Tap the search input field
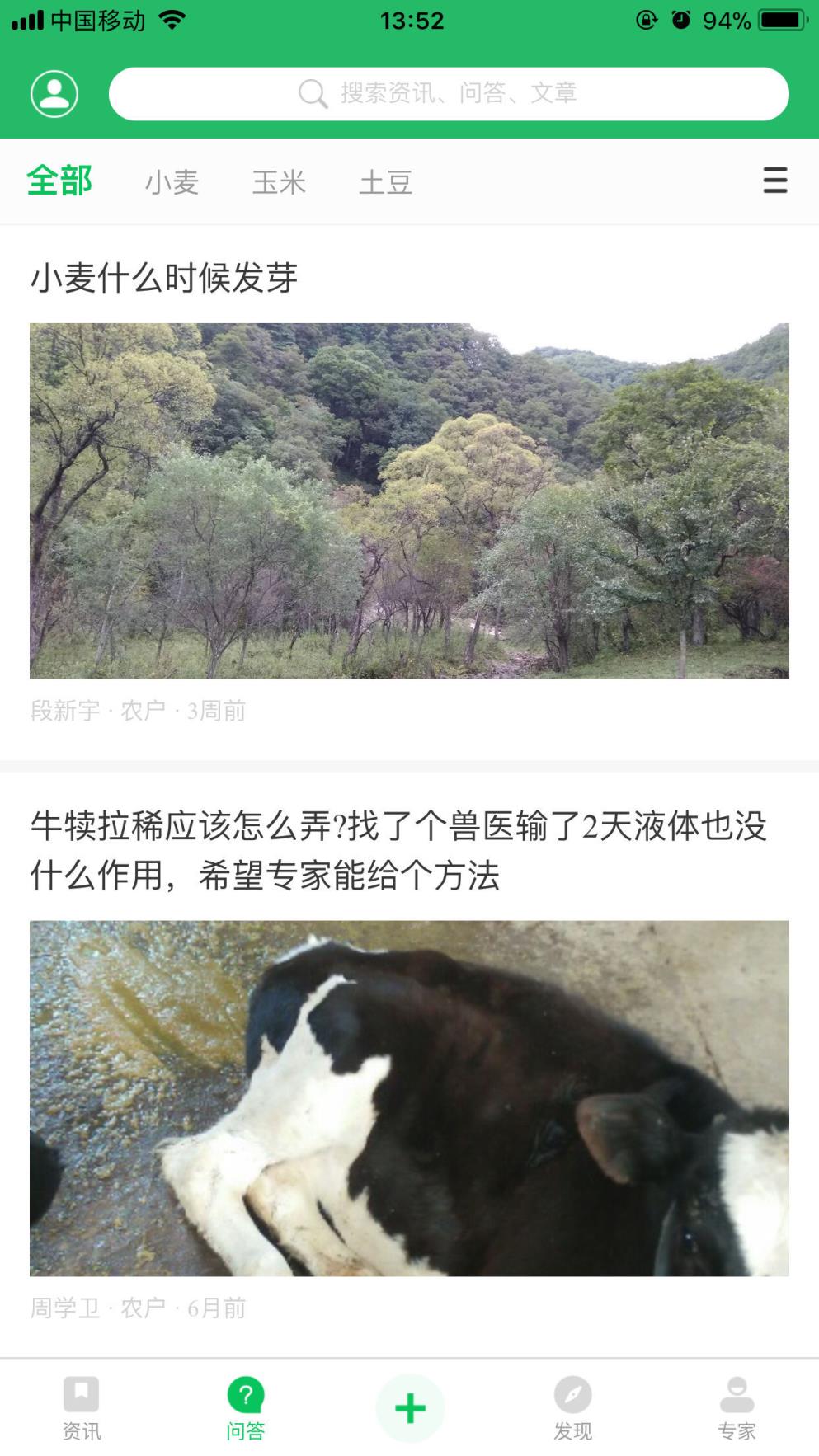The image size is (819, 1456). [495, 93]
